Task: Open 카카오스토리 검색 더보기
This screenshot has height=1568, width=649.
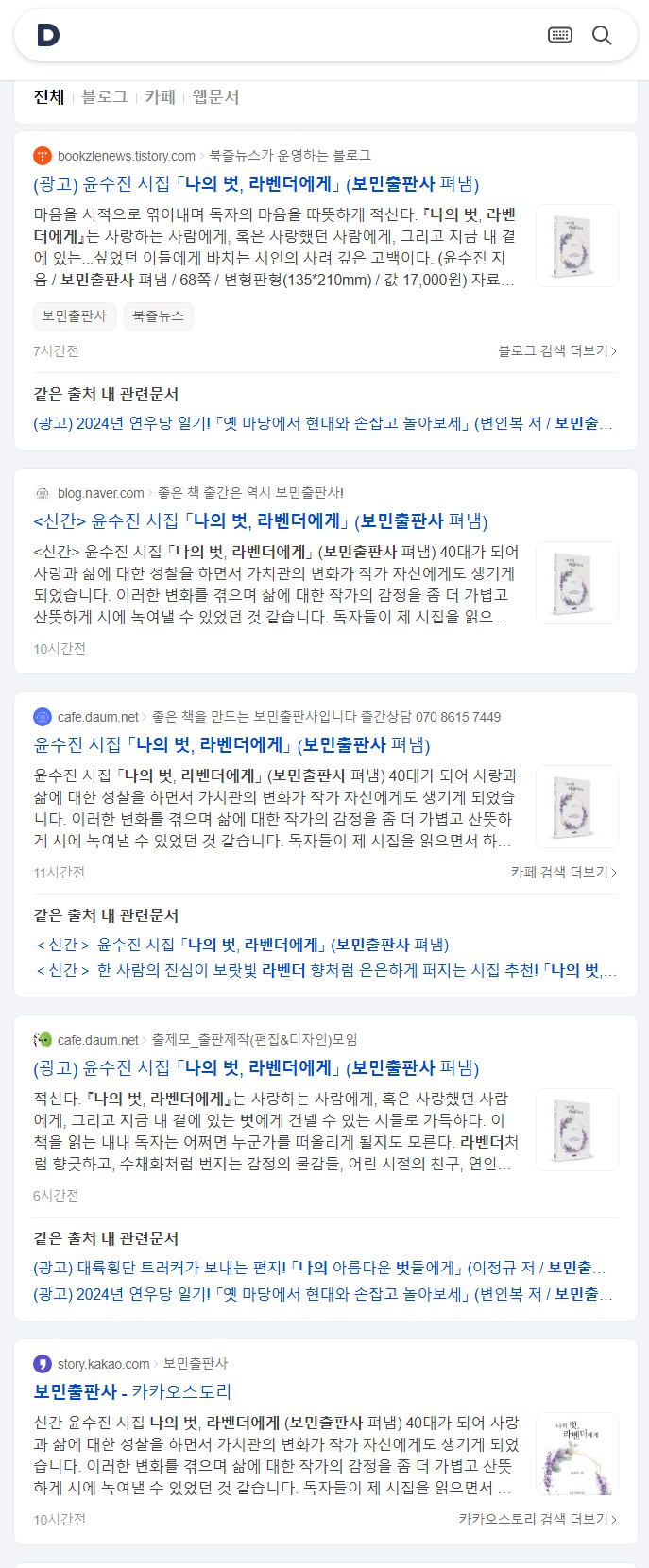Action: pyautogui.click(x=537, y=1519)
